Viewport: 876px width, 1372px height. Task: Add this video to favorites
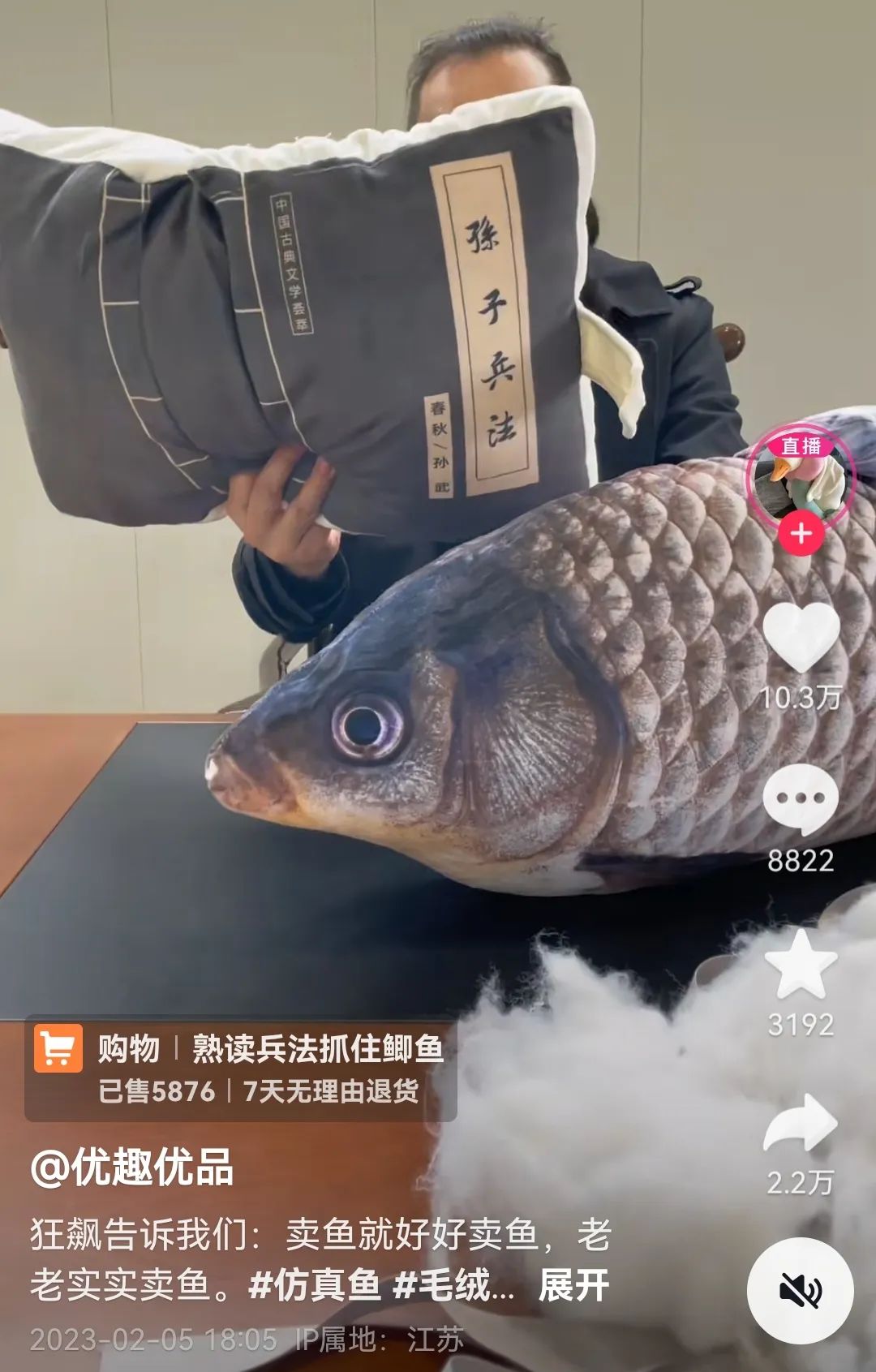801,964
